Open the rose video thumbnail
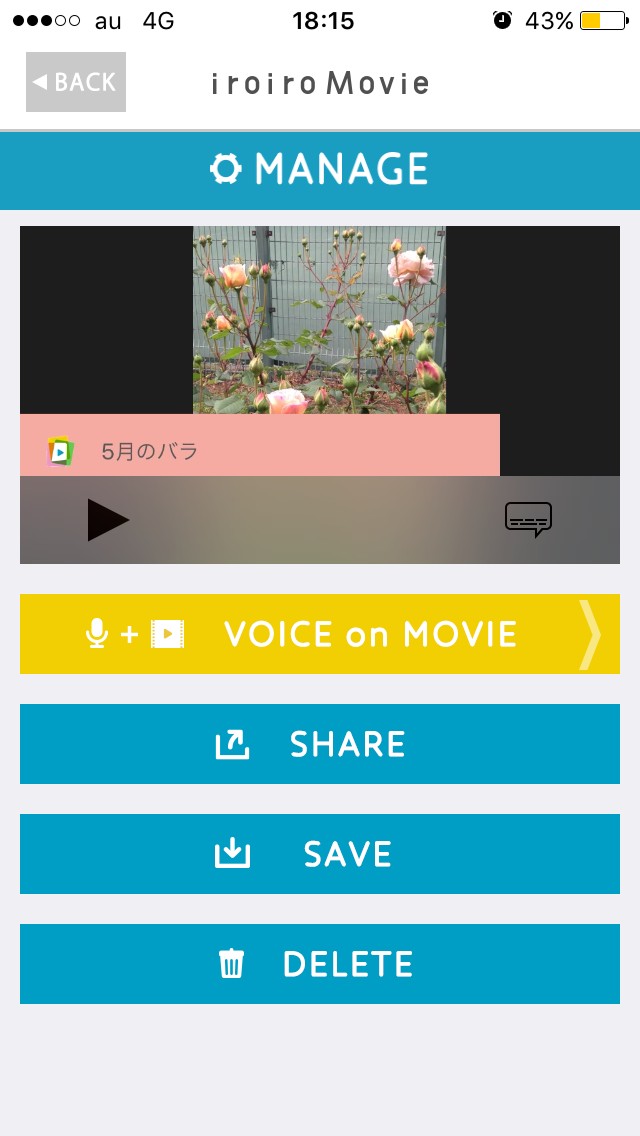Image resolution: width=640 pixels, height=1136 pixels. [x=320, y=320]
